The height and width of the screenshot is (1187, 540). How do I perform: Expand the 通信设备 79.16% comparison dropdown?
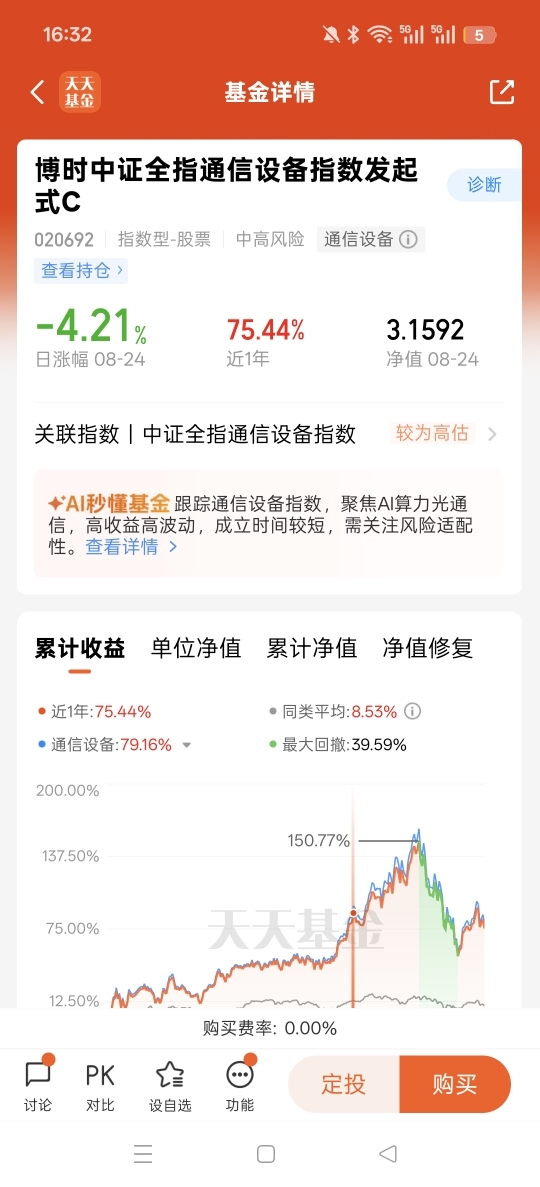(x=187, y=745)
